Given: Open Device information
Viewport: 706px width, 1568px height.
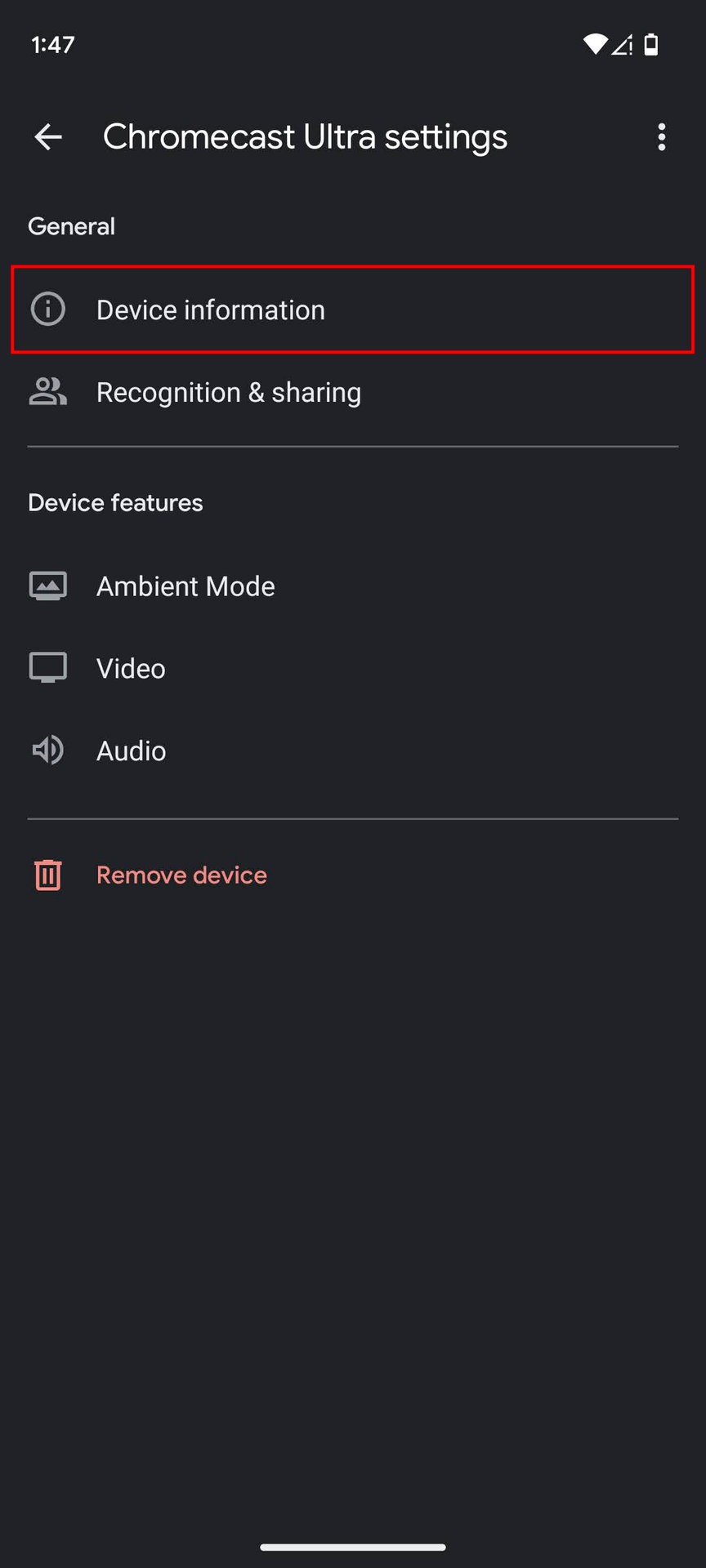Looking at the screenshot, I should [x=211, y=310].
